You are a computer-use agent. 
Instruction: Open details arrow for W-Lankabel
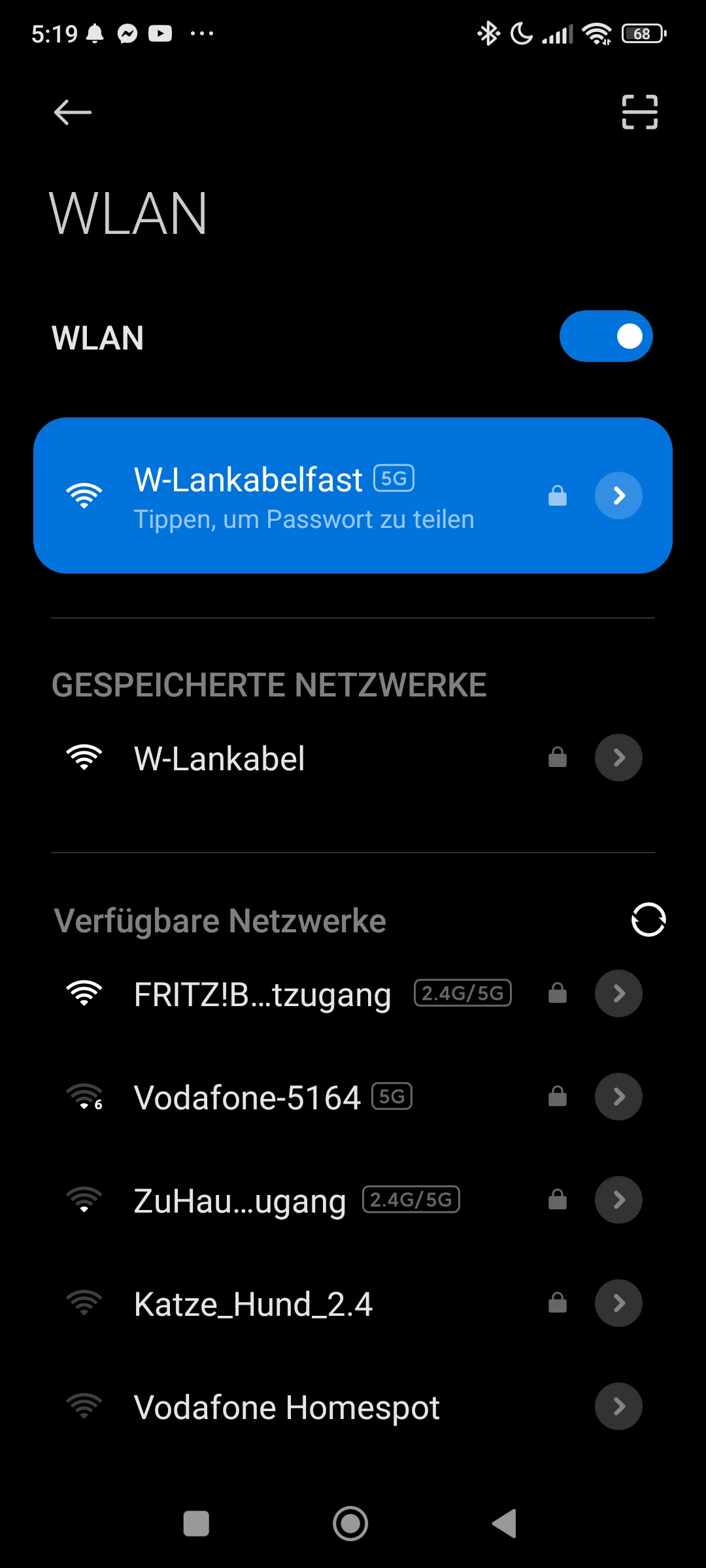618,758
